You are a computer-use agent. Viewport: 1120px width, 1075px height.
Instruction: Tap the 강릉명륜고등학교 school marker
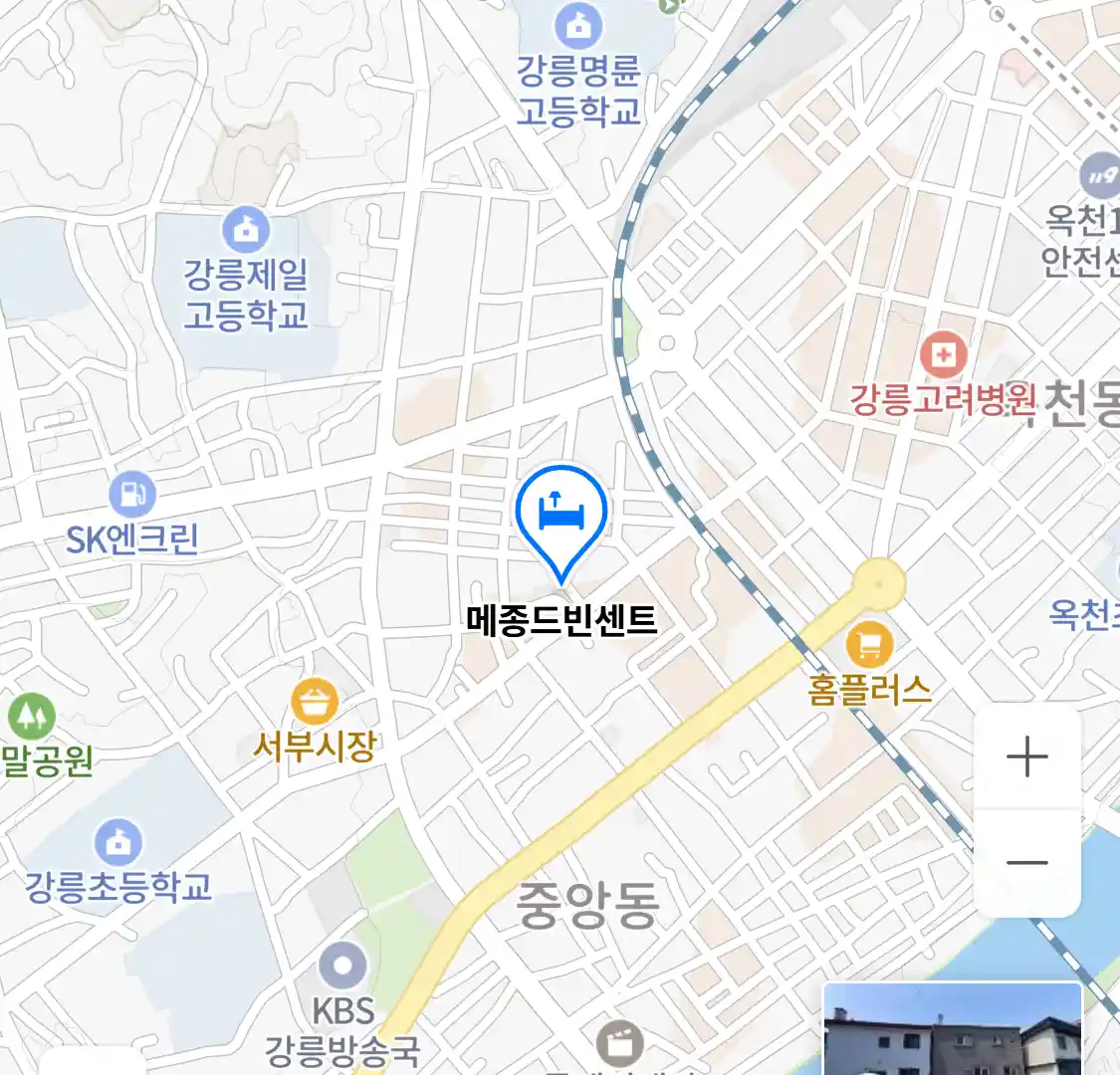point(578,26)
